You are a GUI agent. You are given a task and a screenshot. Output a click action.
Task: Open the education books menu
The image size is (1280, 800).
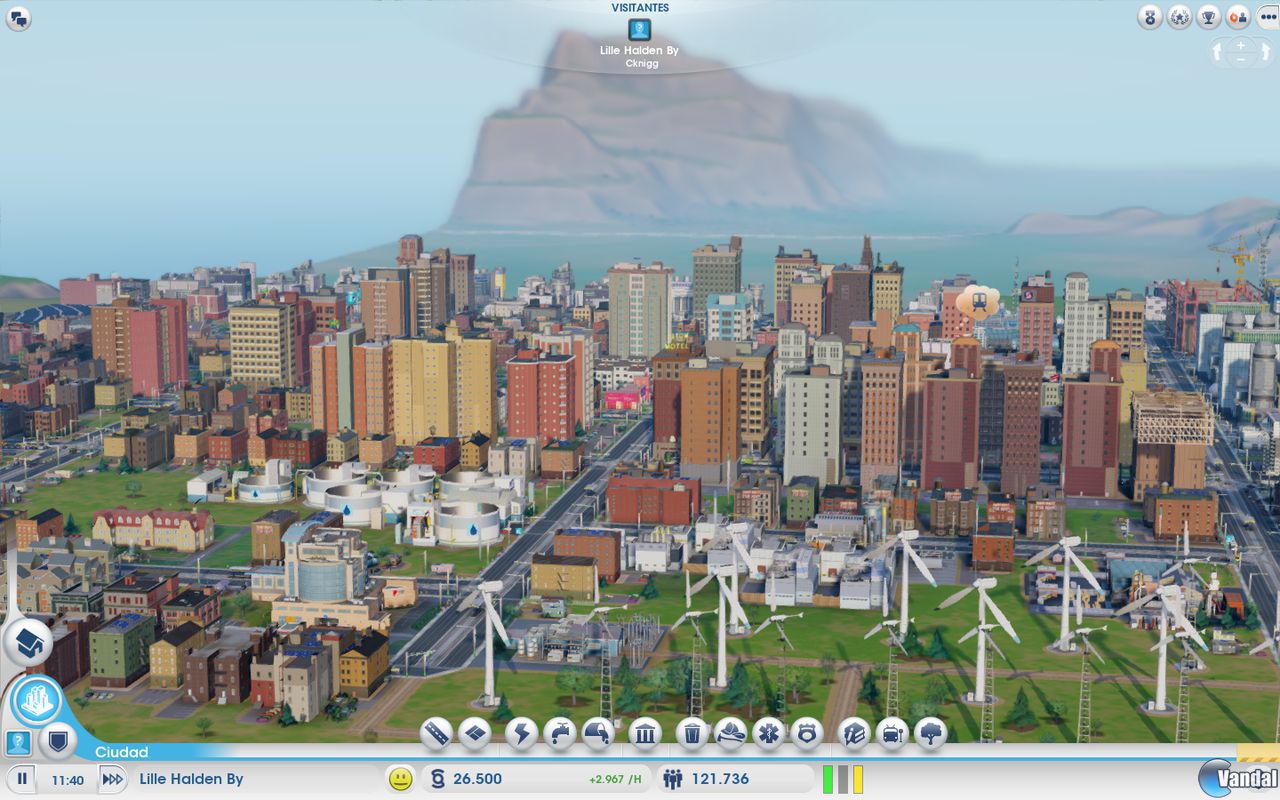854,734
